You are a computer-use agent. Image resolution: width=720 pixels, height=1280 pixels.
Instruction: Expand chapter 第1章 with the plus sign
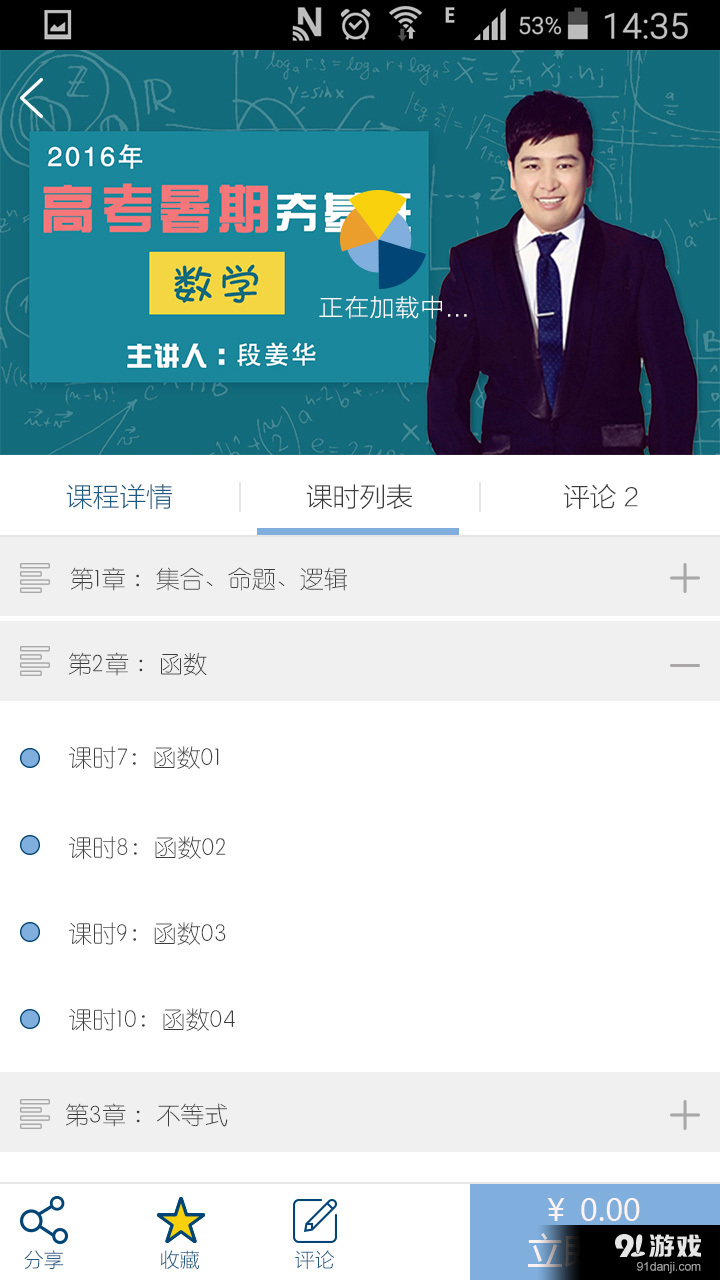(x=685, y=578)
